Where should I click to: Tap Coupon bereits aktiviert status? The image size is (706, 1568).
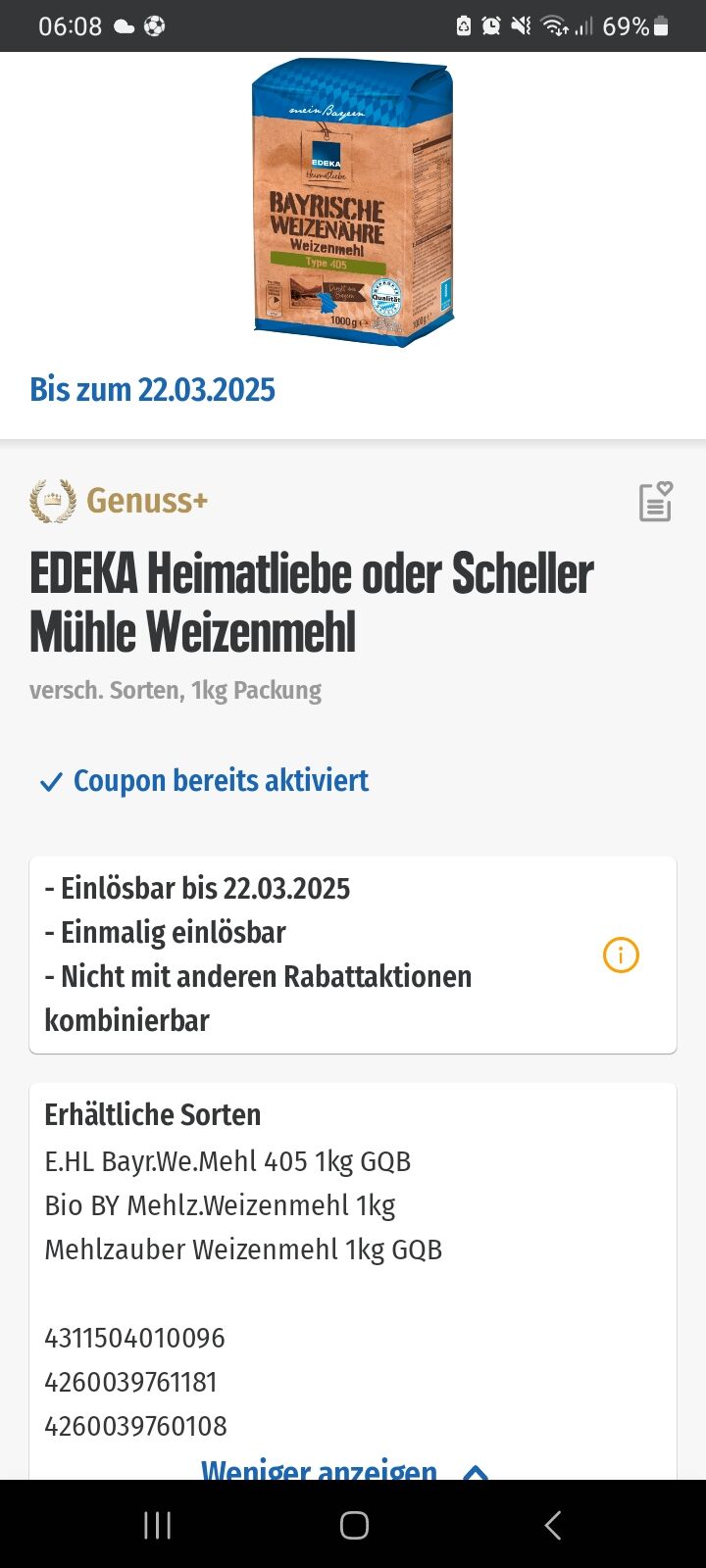(x=204, y=781)
